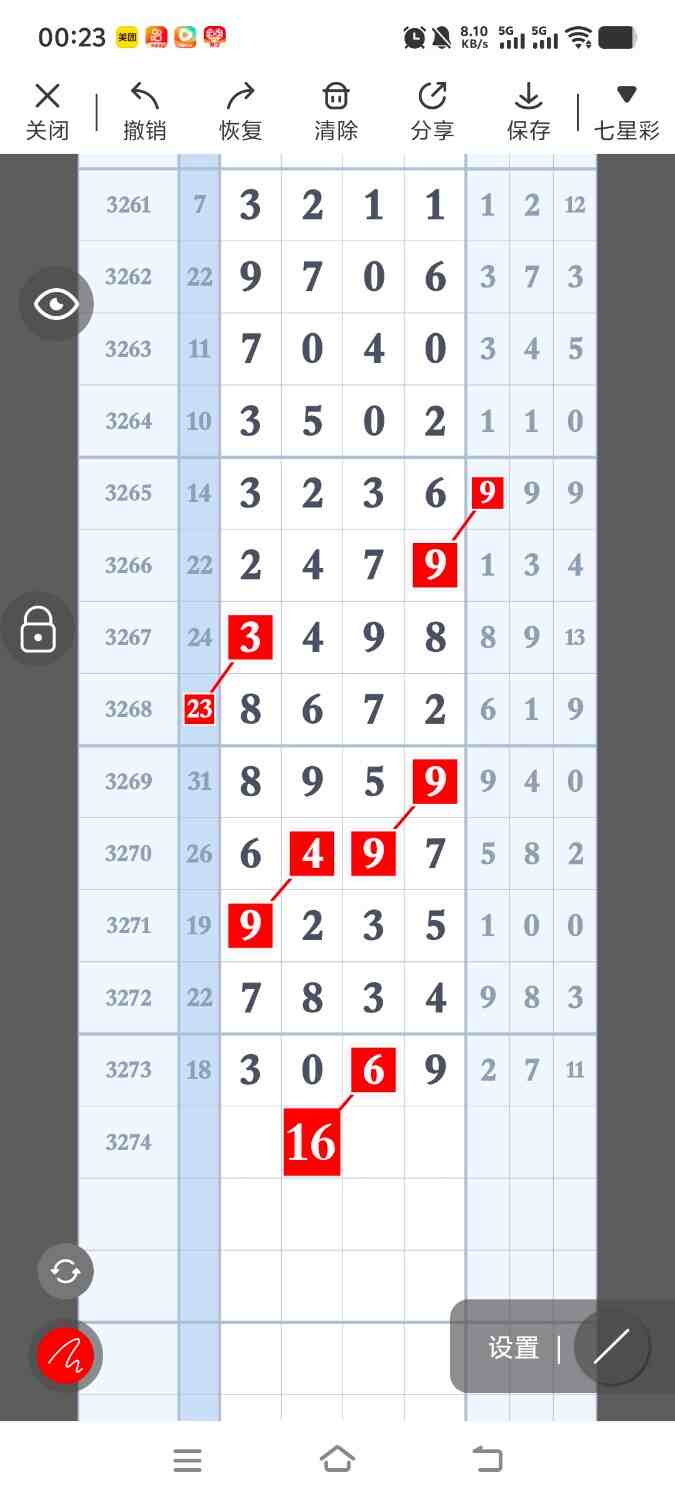This screenshot has width=675, height=1500.
Task: Open the 七星彩 lottery dropdown
Action: coord(626,111)
